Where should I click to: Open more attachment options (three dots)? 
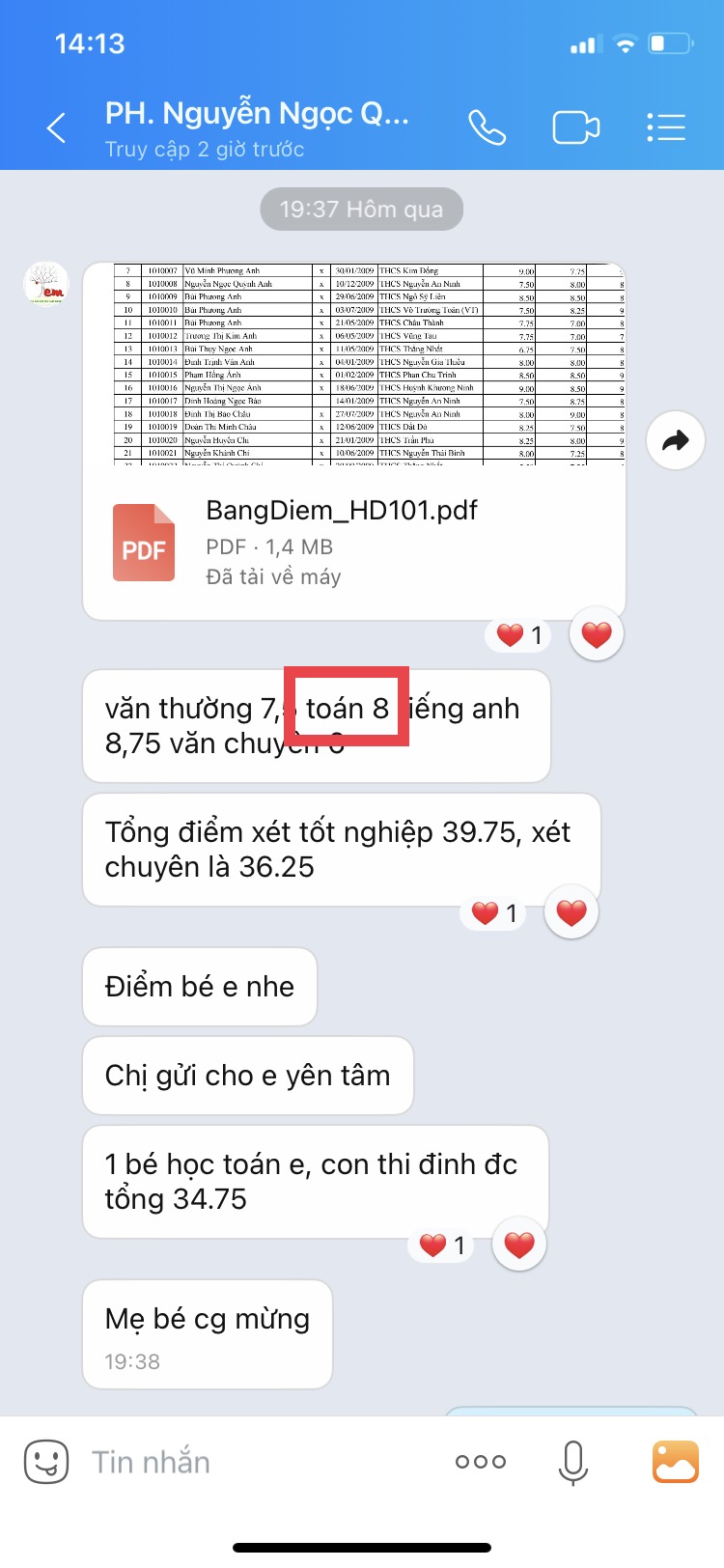click(x=481, y=1462)
